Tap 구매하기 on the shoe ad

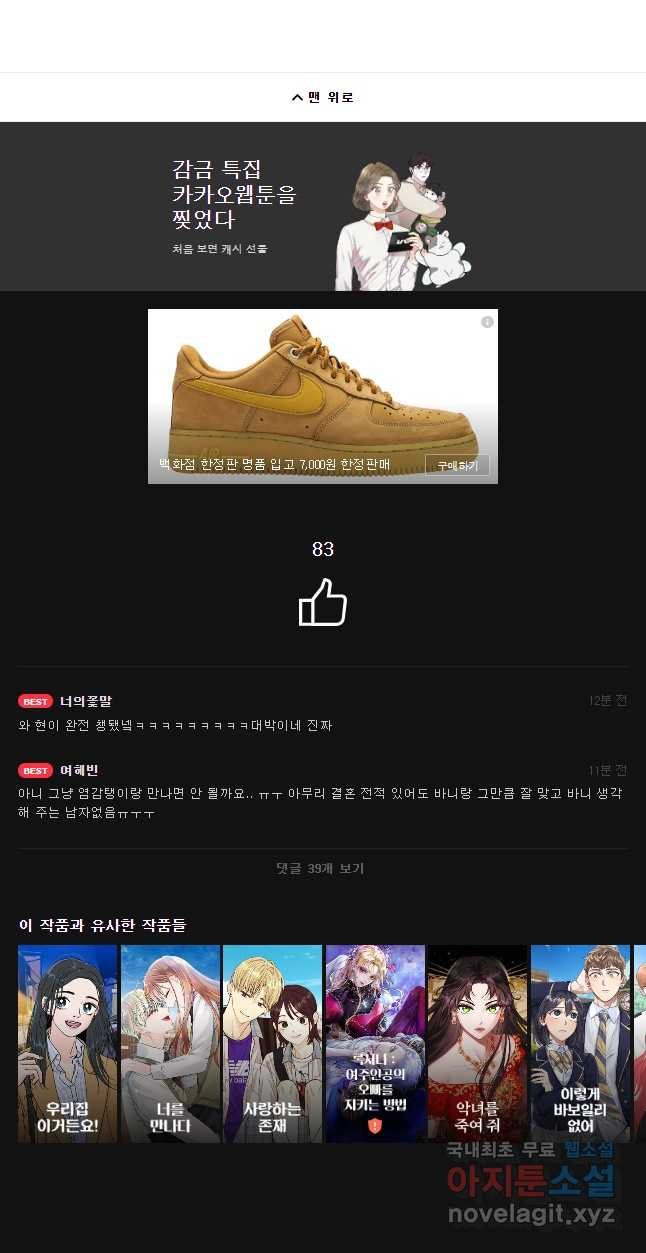pyautogui.click(x=457, y=465)
